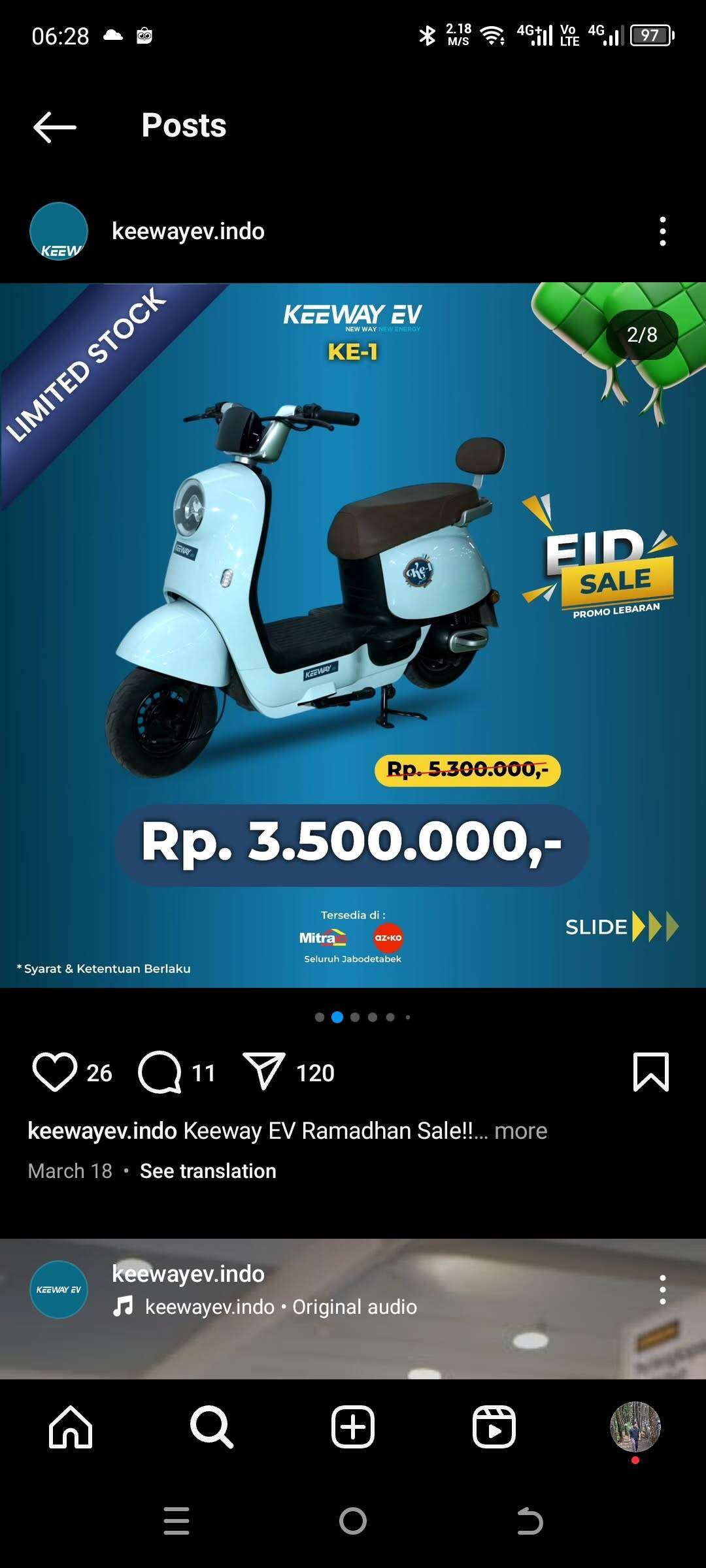Image resolution: width=706 pixels, height=1568 pixels.
Task: Open overflow menu on the second post
Action: [x=663, y=1290]
